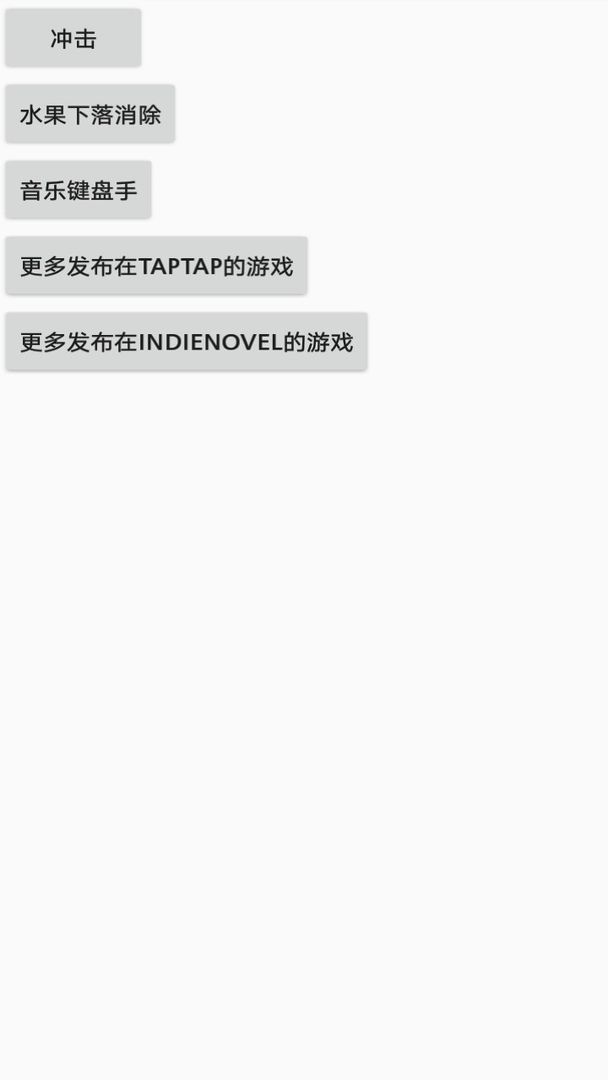Launch 音乐键盘手
Image resolution: width=608 pixels, height=1080 pixels.
pyautogui.click(x=78, y=189)
